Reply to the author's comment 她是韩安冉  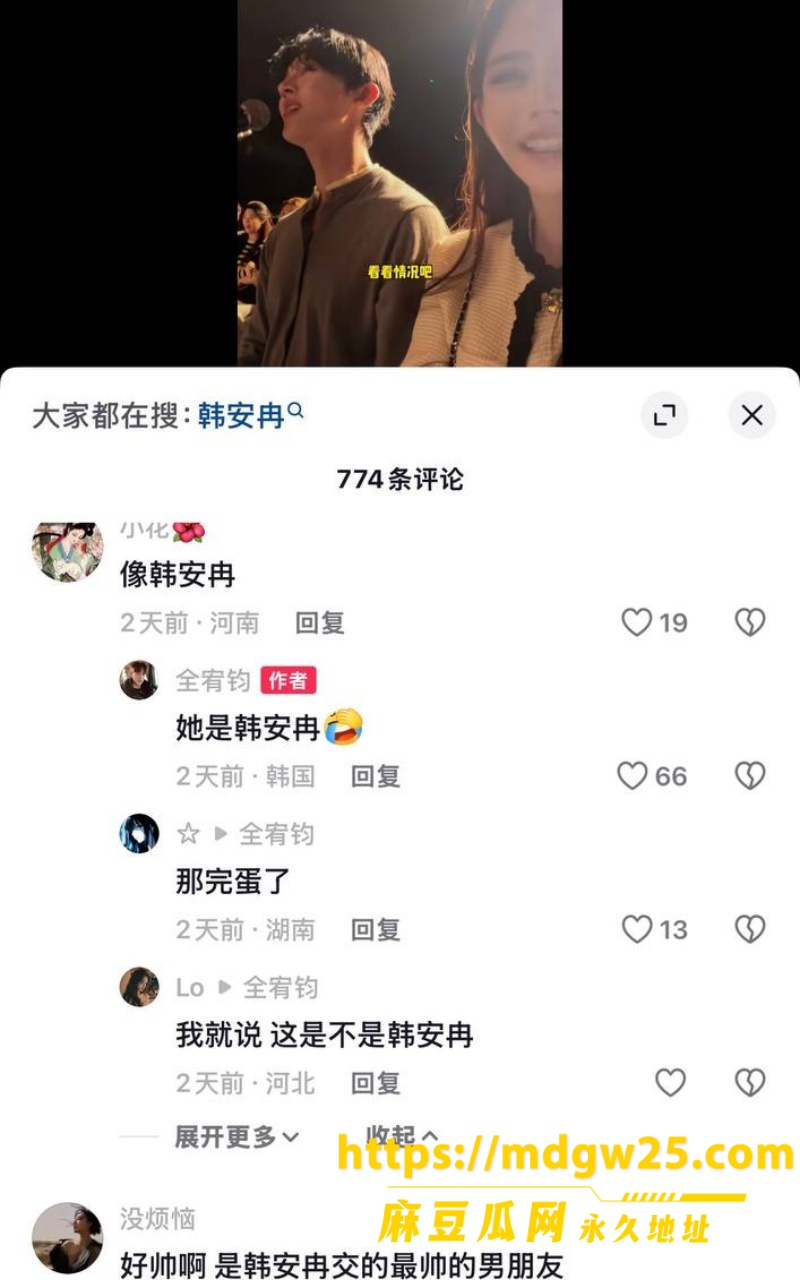(376, 776)
